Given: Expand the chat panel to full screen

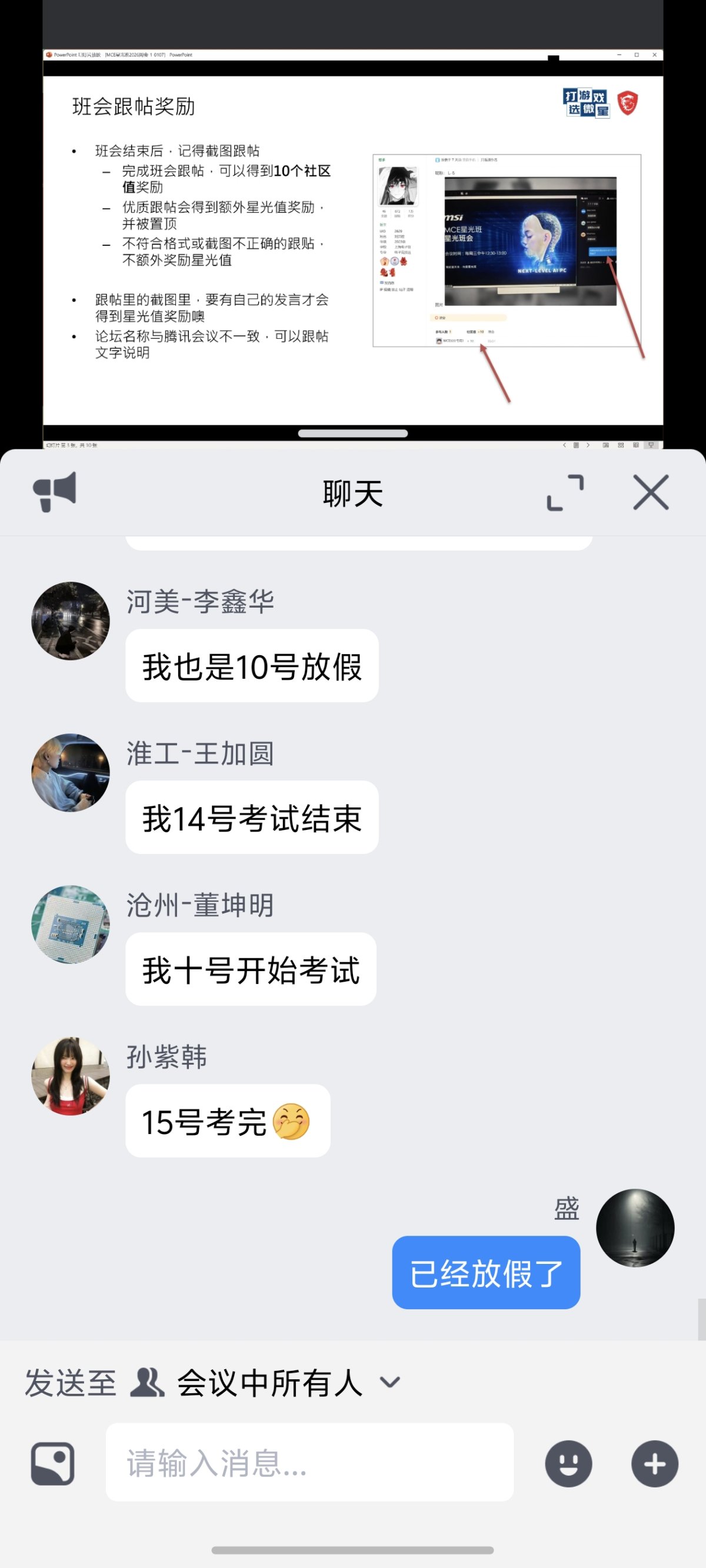Looking at the screenshot, I should (x=565, y=492).
